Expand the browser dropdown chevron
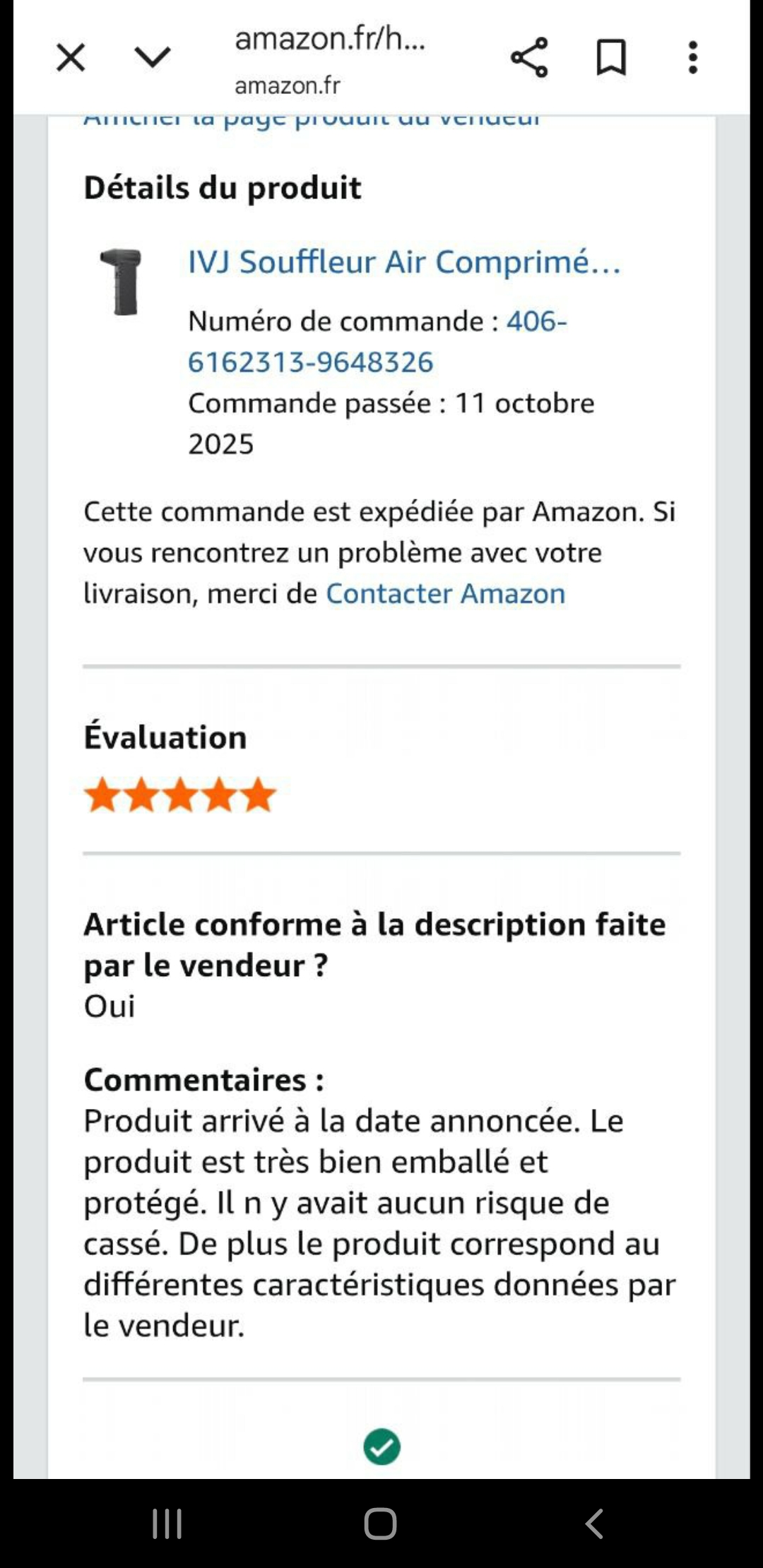763x1568 pixels. click(x=153, y=57)
